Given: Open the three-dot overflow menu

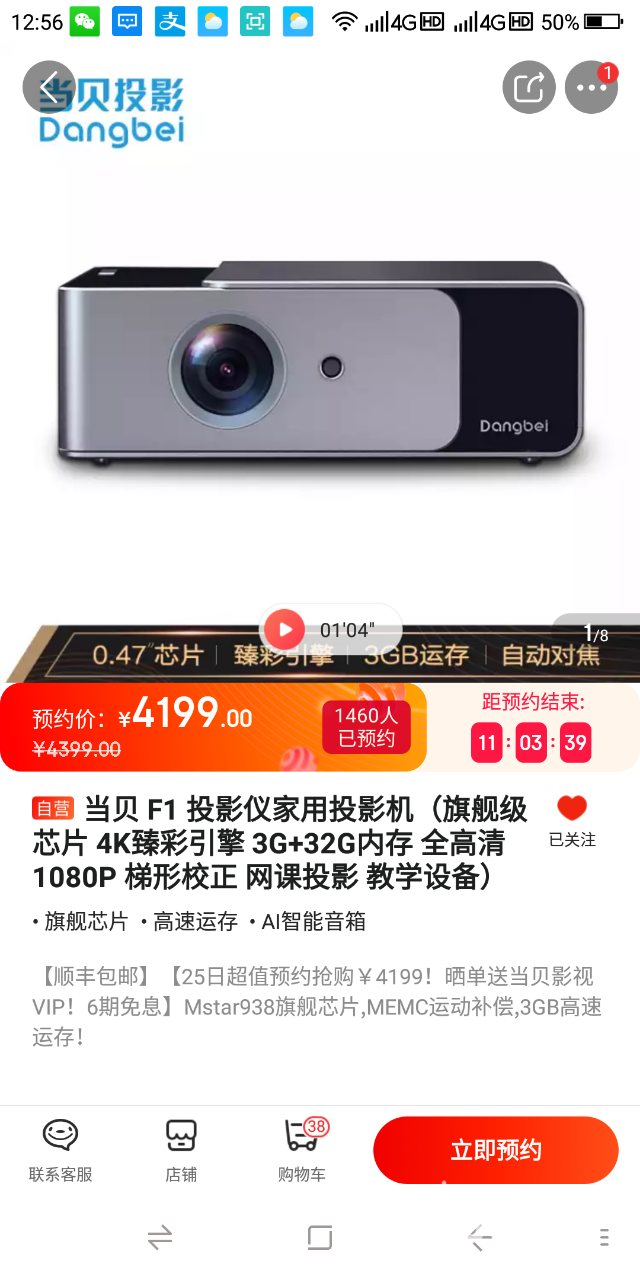Looking at the screenshot, I should coord(591,88).
